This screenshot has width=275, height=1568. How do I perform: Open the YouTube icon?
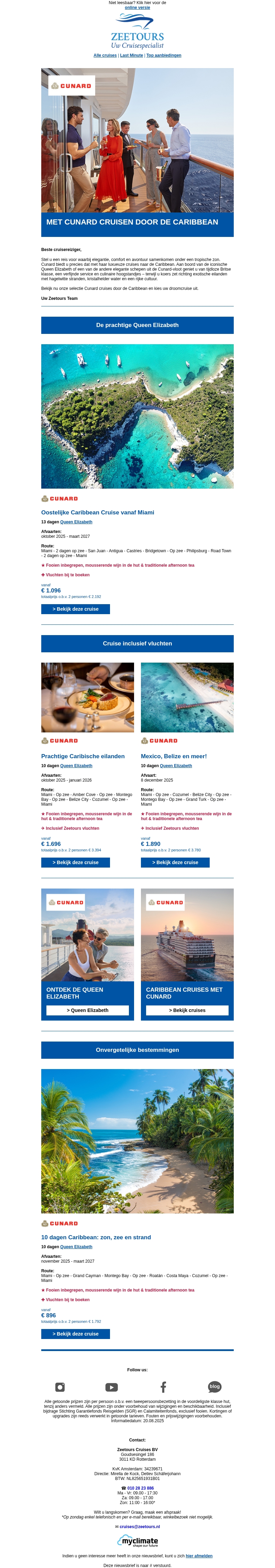point(111,1387)
